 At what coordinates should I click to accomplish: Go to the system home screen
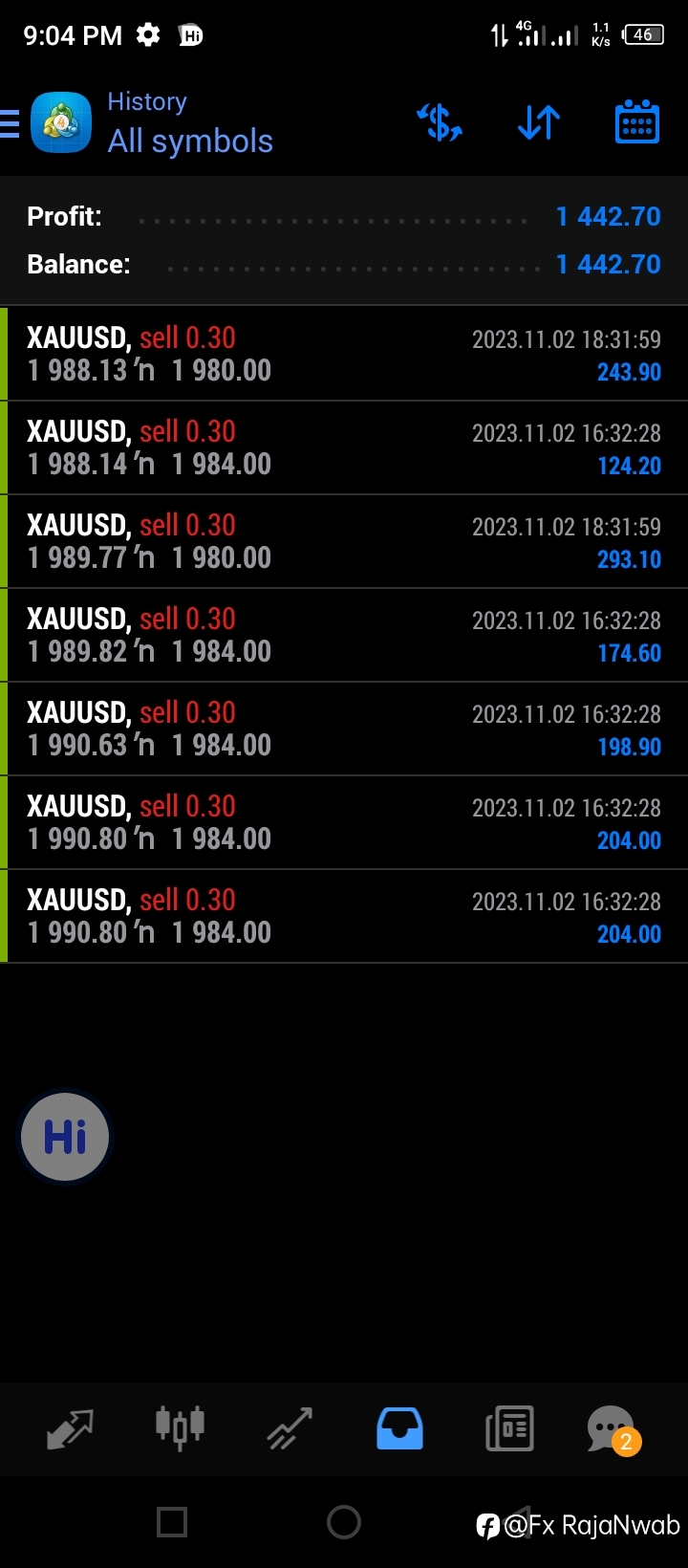(x=344, y=1522)
